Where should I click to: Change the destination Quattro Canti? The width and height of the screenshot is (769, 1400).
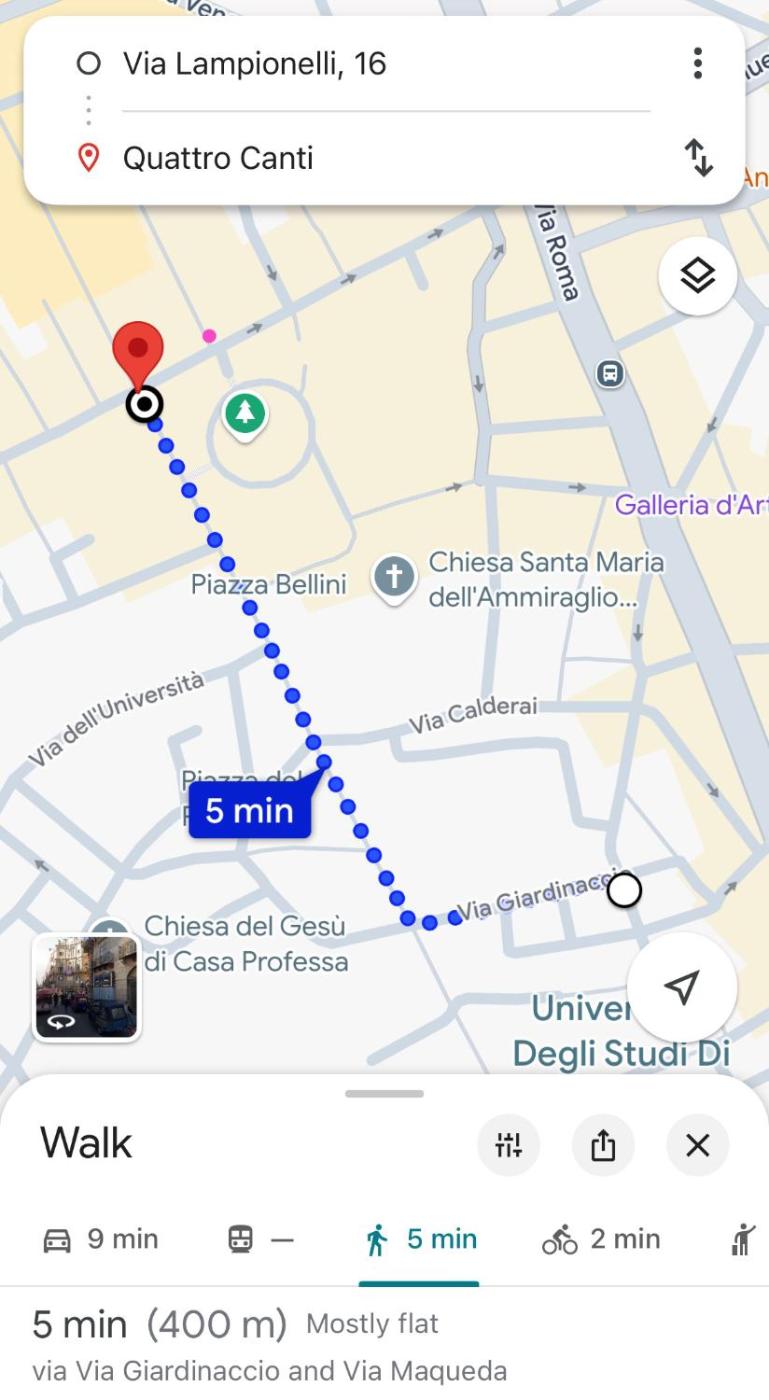click(218, 158)
